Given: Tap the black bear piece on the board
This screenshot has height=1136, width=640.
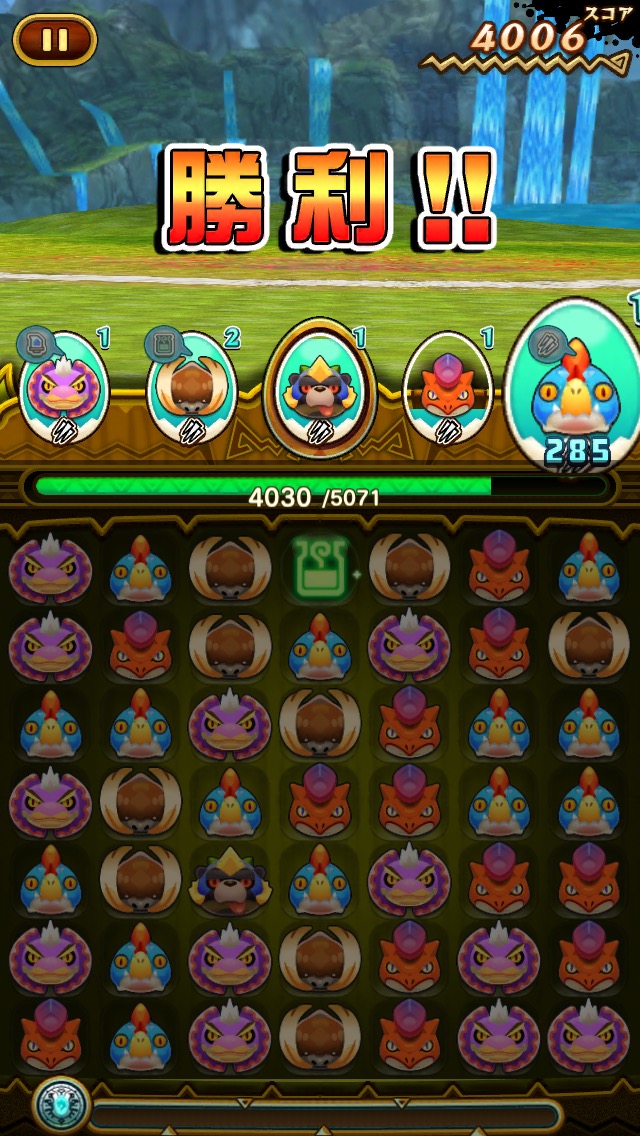Looking at the screenshot, I should point(230,880).
